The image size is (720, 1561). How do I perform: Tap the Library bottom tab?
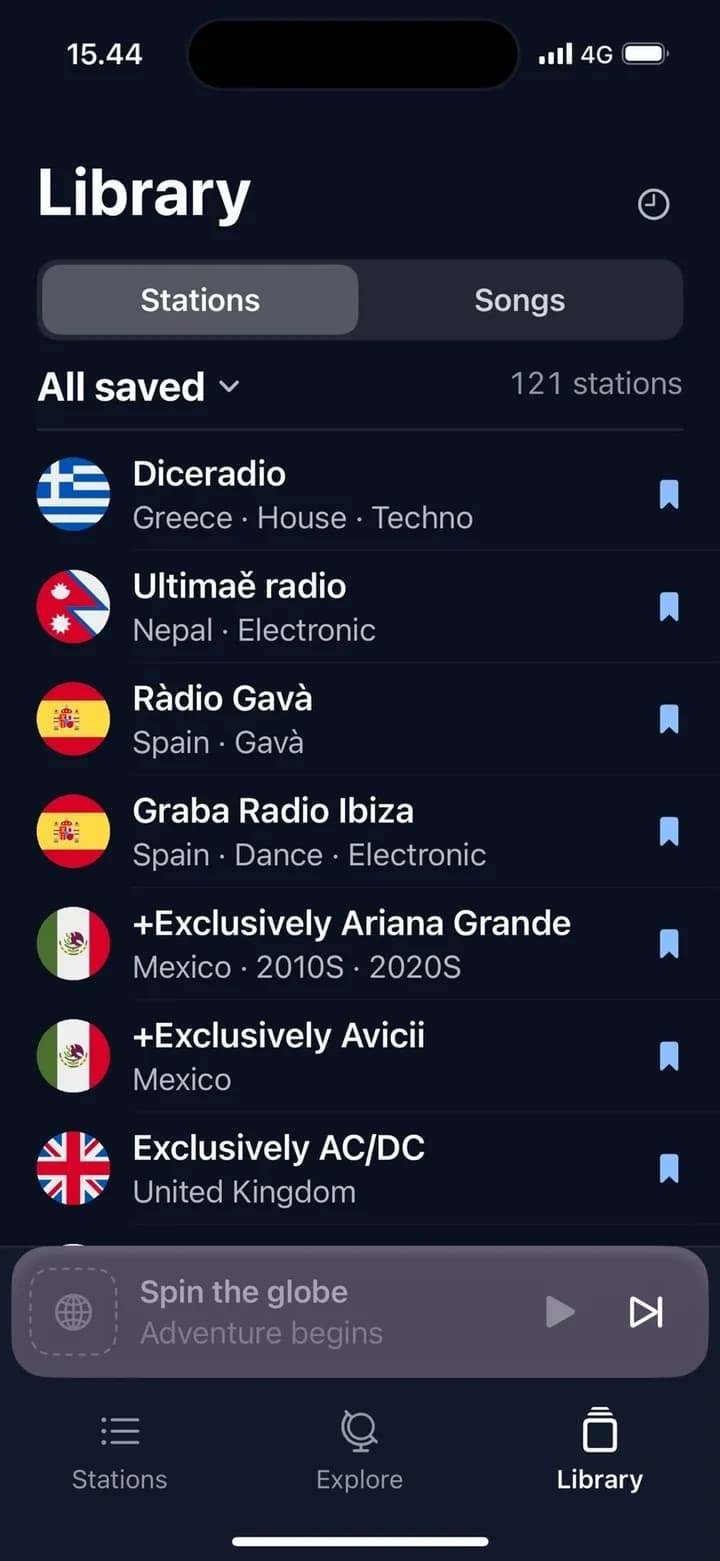pyautogui.click(x=599, y=1451)
